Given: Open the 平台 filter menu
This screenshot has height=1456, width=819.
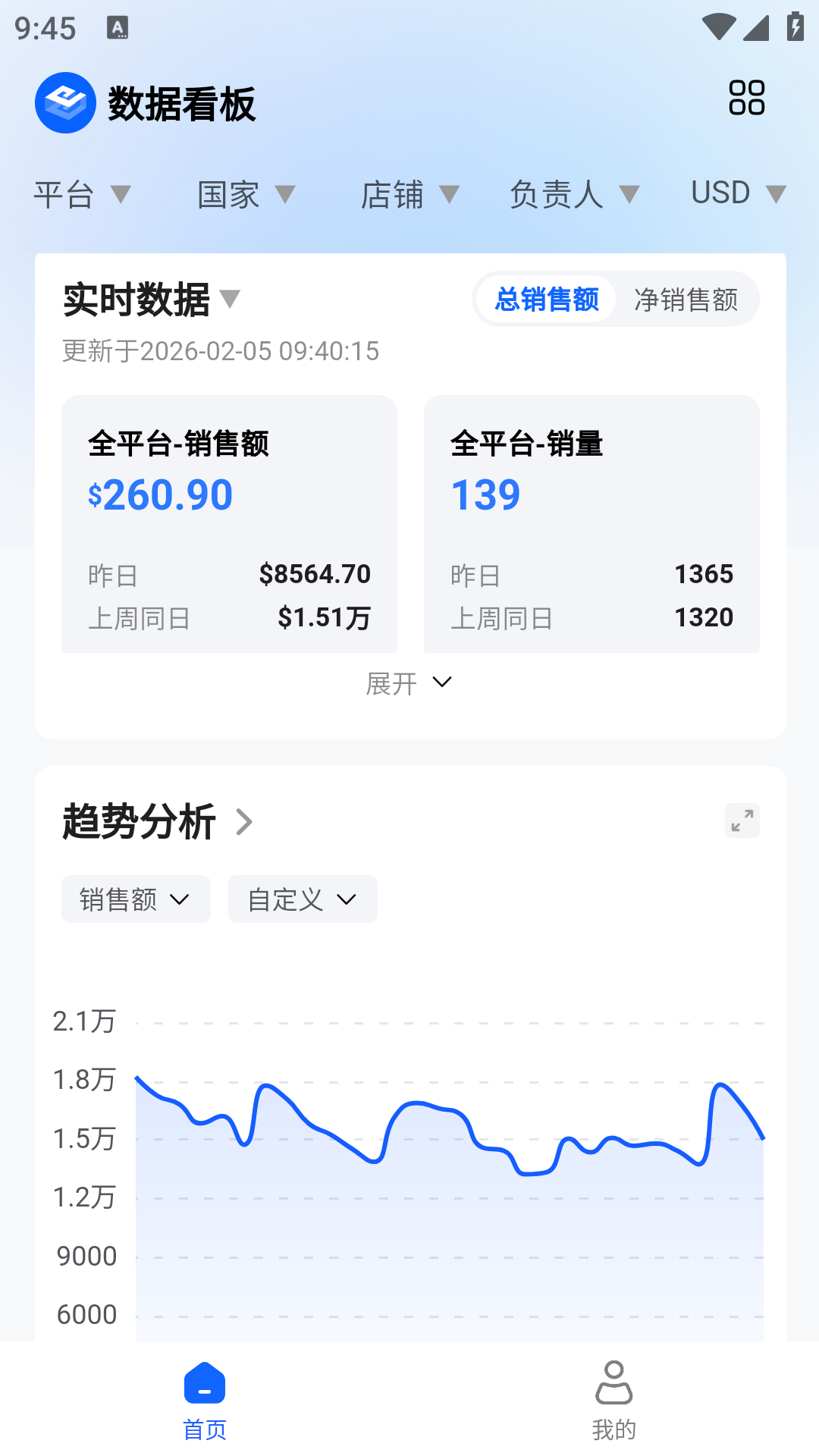Looking at the screenshot, I should (83, 195).
